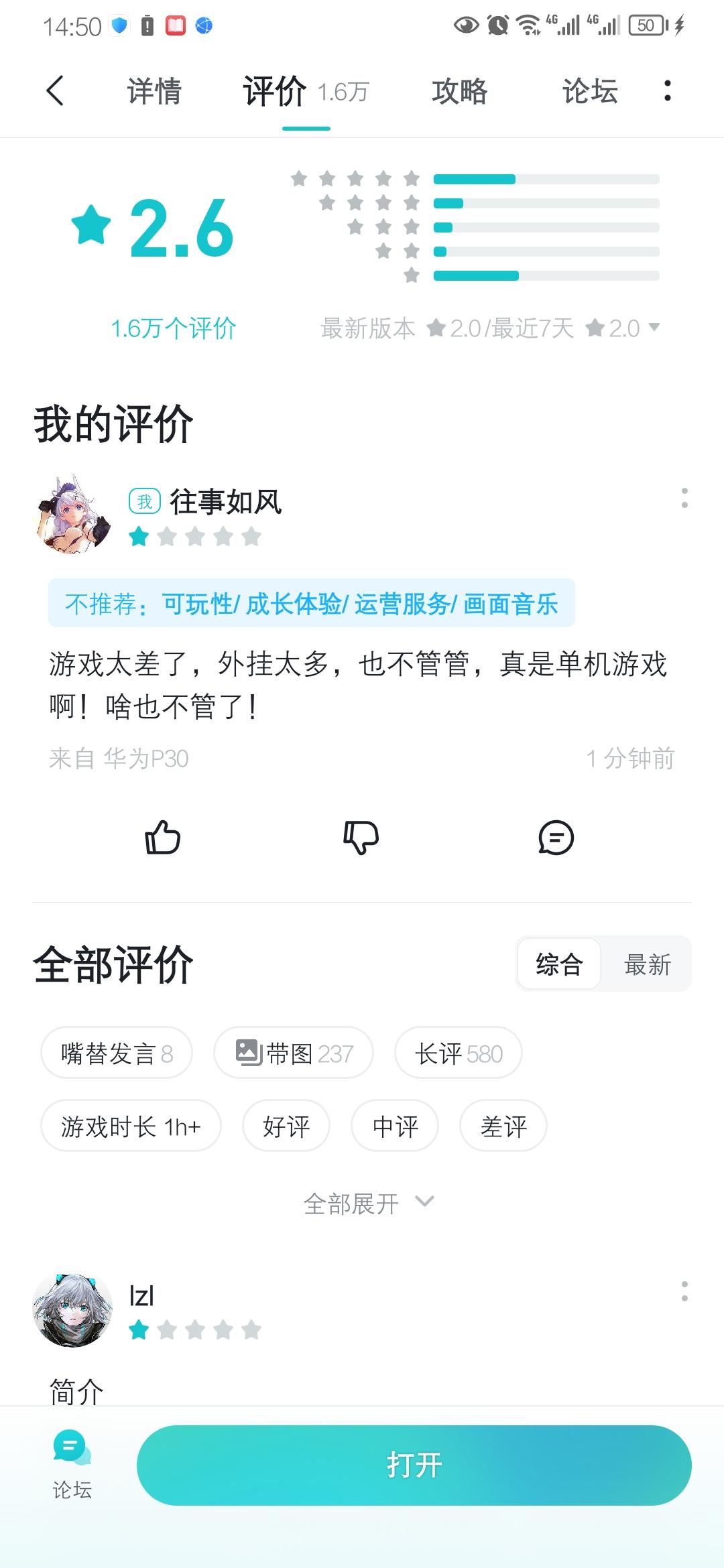Expand the 最新版本 rating dropdown
This screenshot has width=724, height=1568.
coord(654,328)
